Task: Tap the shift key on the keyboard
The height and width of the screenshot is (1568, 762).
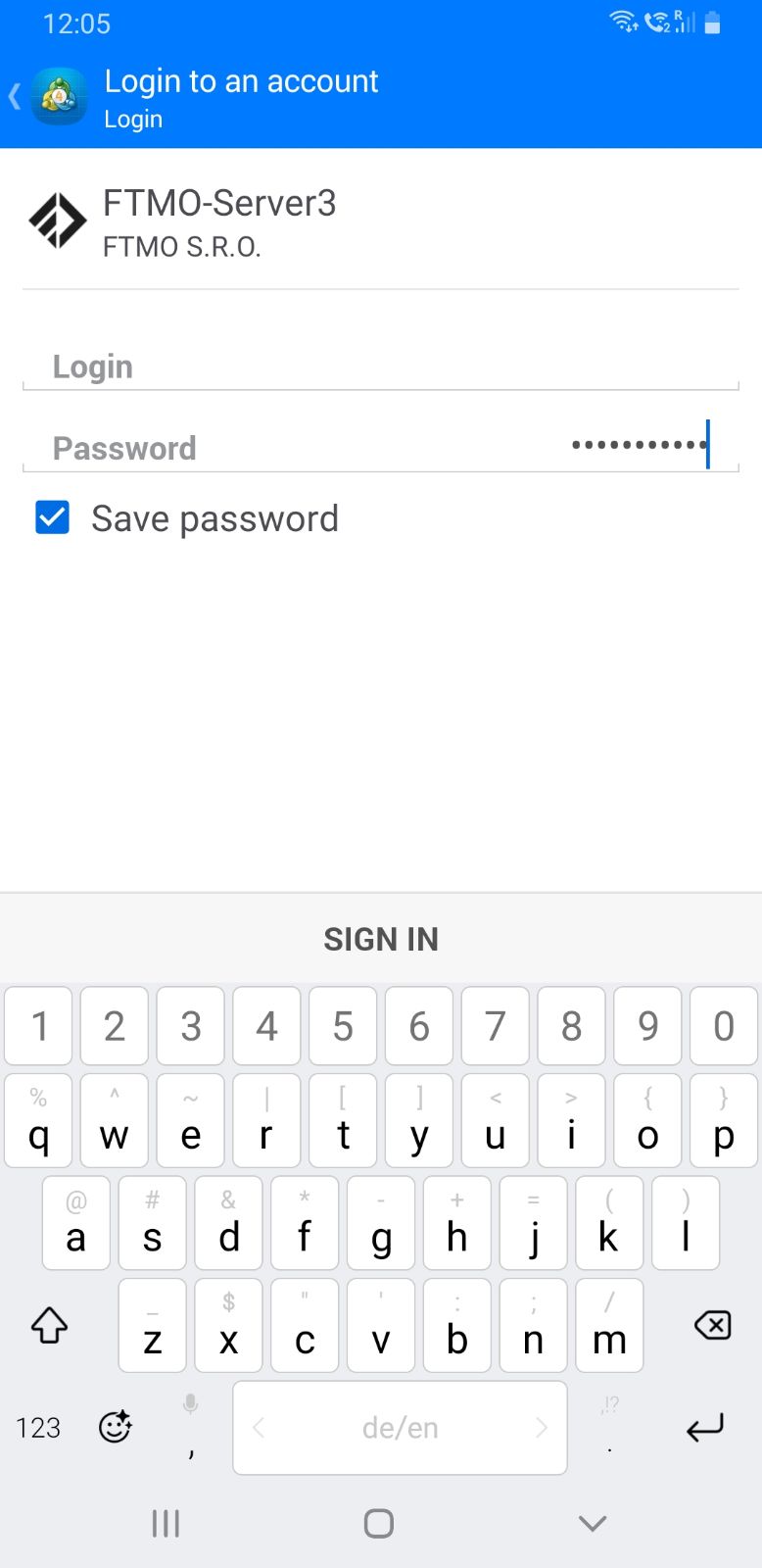Action: pyautogui.click(x=49, y=1326)
